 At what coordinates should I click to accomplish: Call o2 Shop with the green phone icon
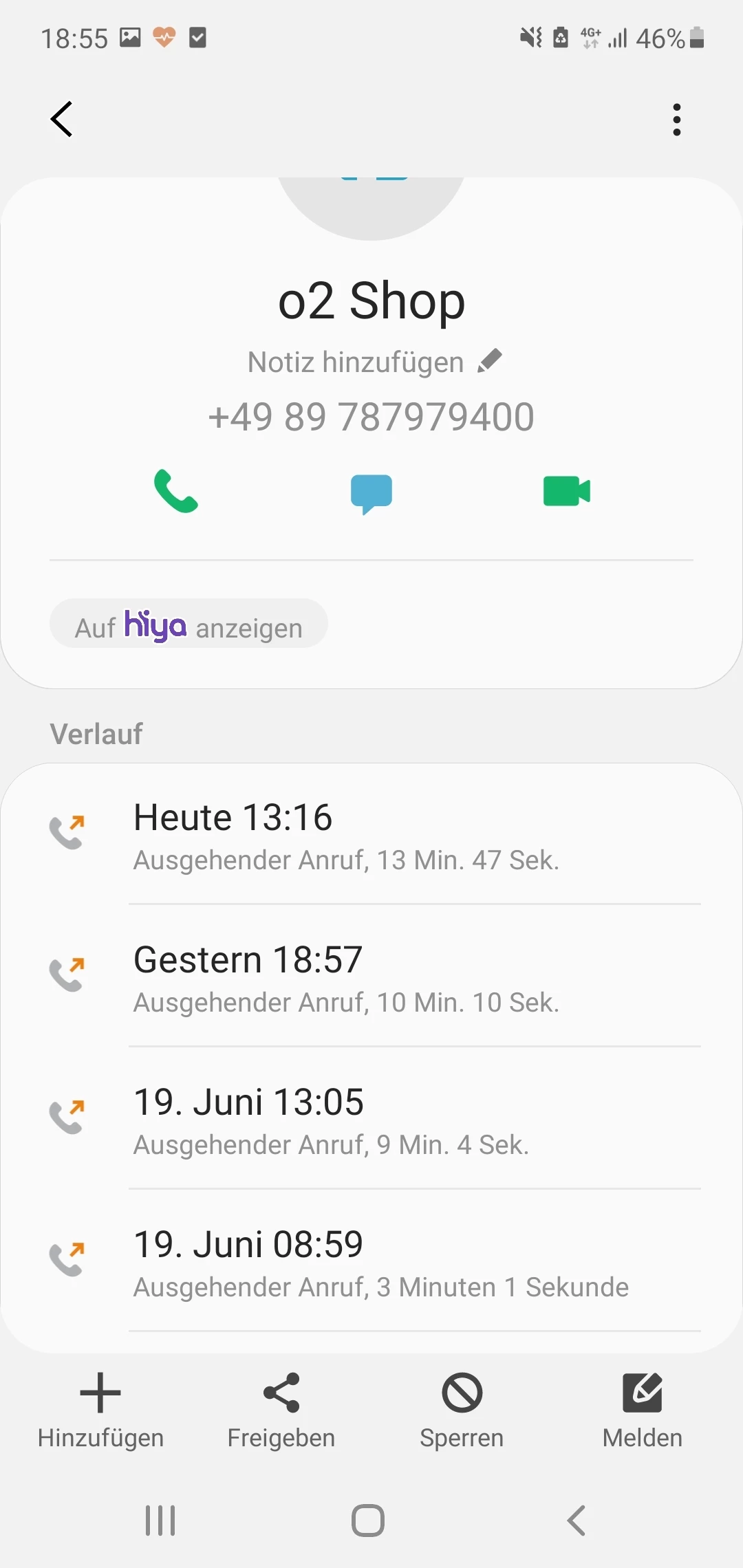[x=176, y=491]
